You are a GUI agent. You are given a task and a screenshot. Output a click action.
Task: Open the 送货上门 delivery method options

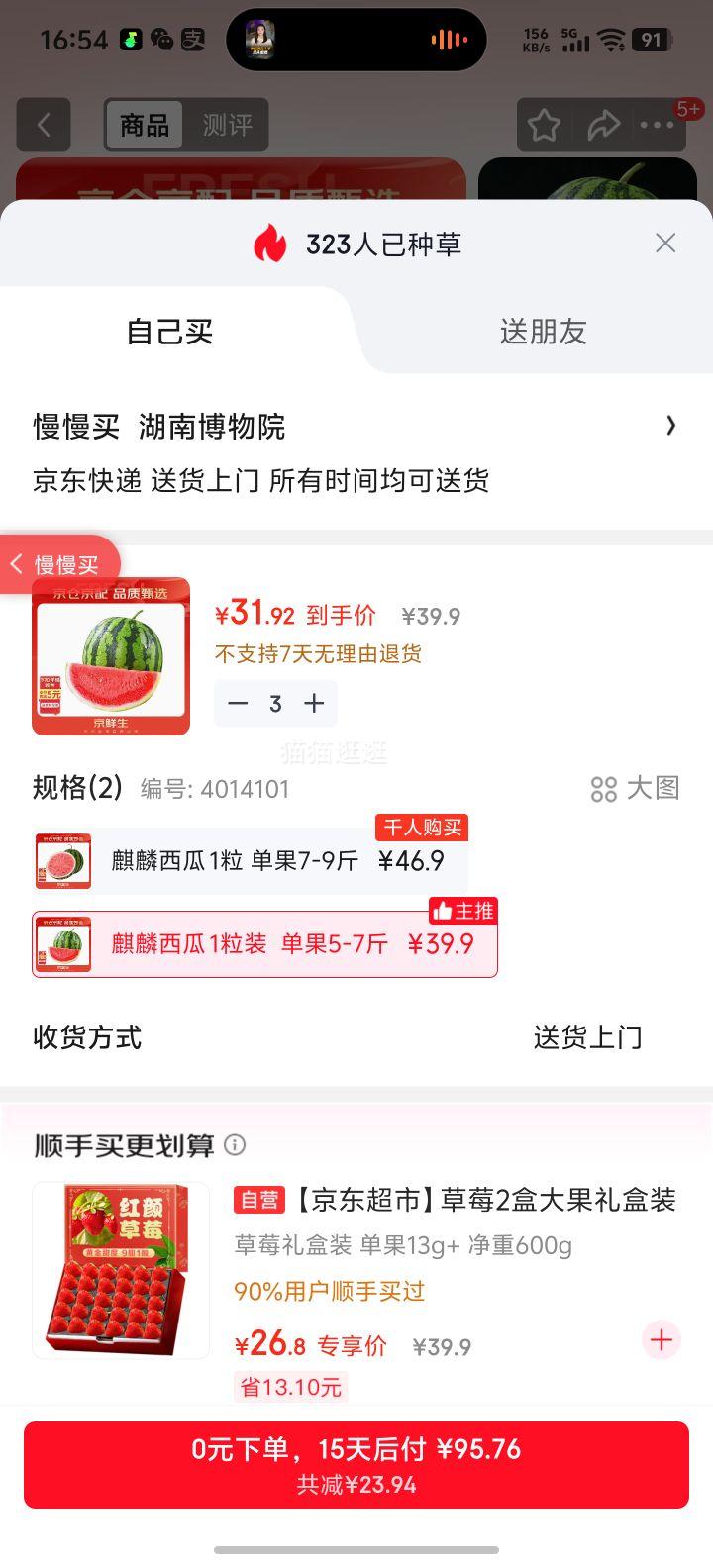point(588,1036)
